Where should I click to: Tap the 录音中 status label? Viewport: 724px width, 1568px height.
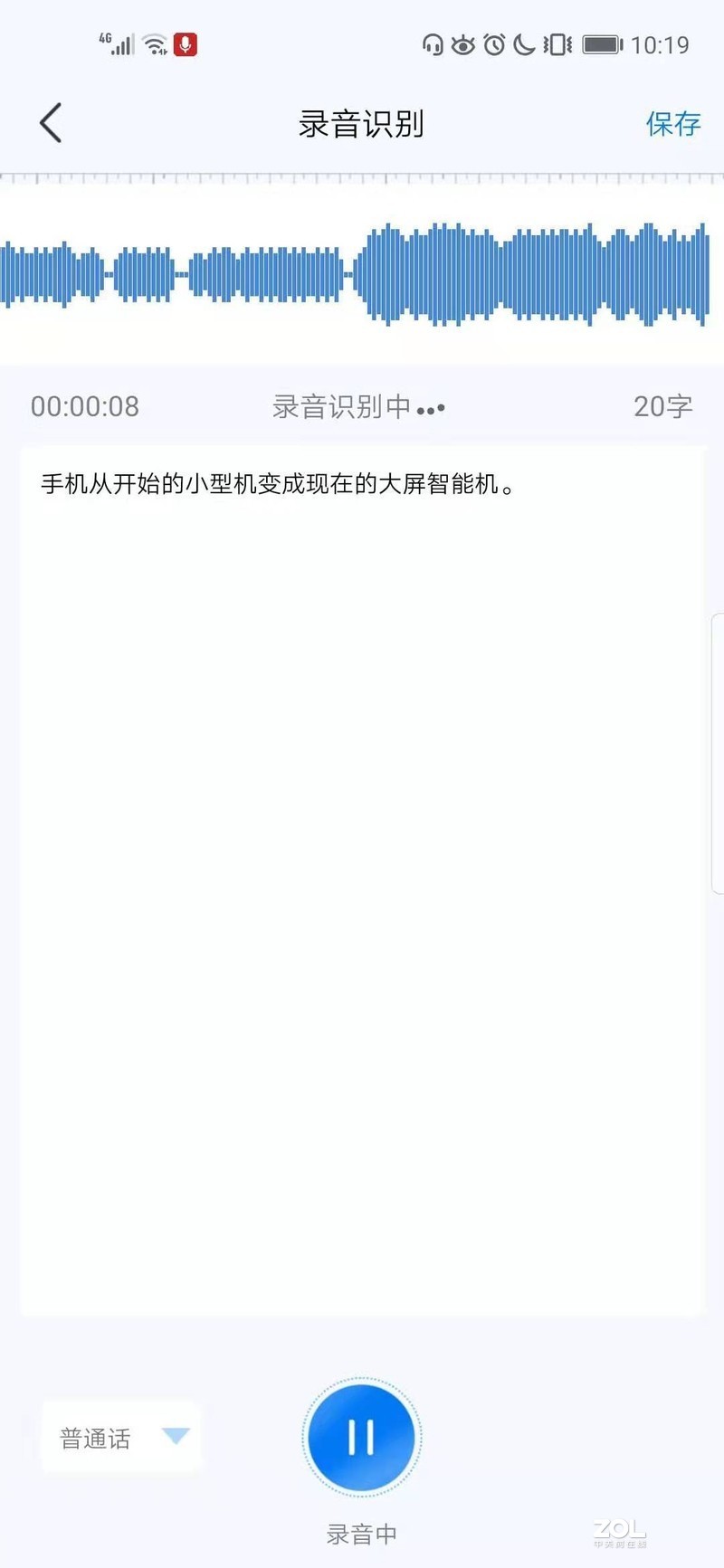click(361, 1534)
